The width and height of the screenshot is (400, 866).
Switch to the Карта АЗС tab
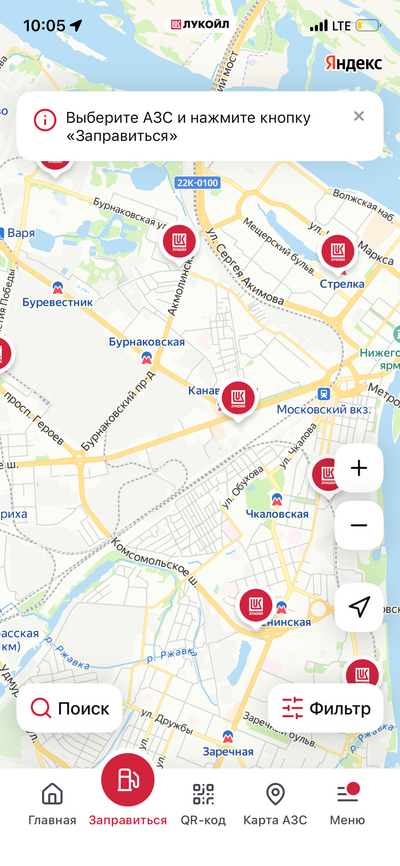click(275, 804)
